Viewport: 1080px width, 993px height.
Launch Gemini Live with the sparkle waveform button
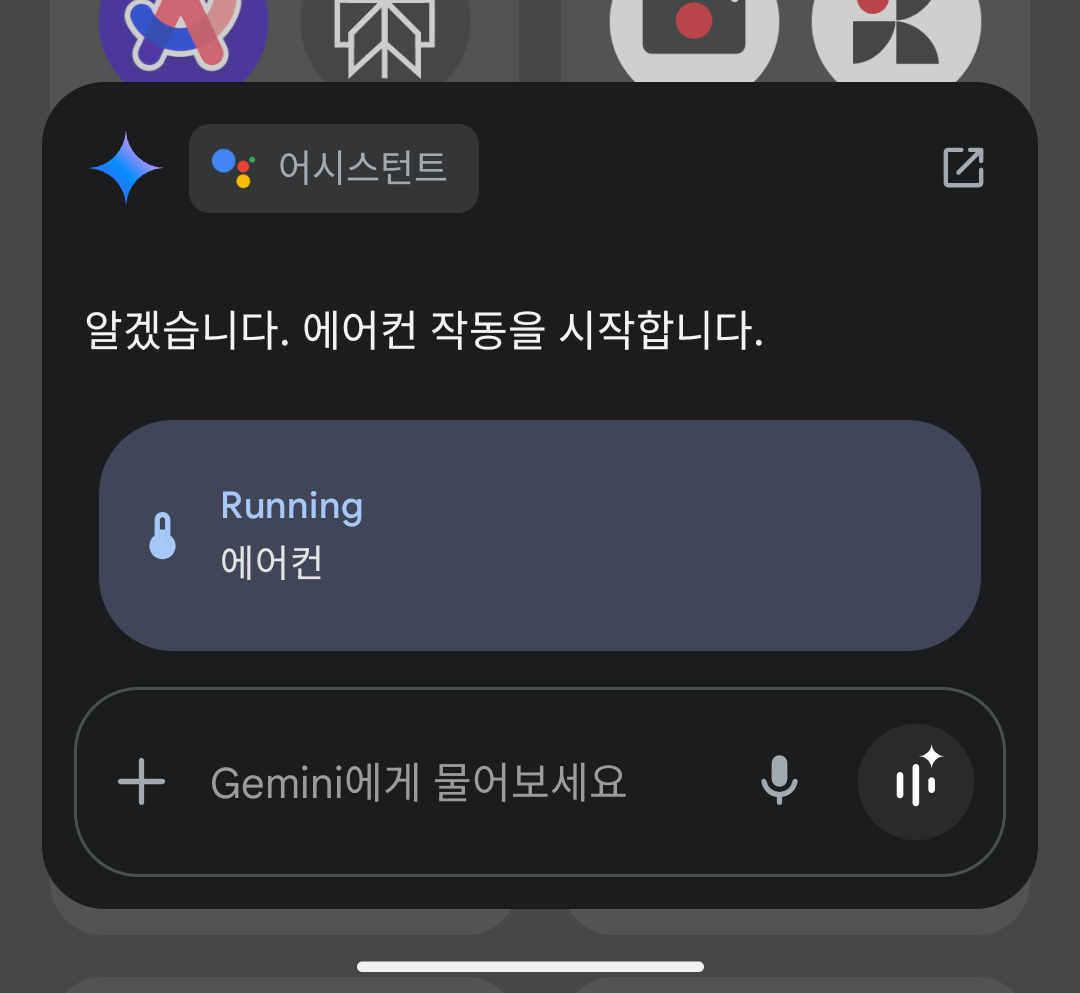pos(915,781)
